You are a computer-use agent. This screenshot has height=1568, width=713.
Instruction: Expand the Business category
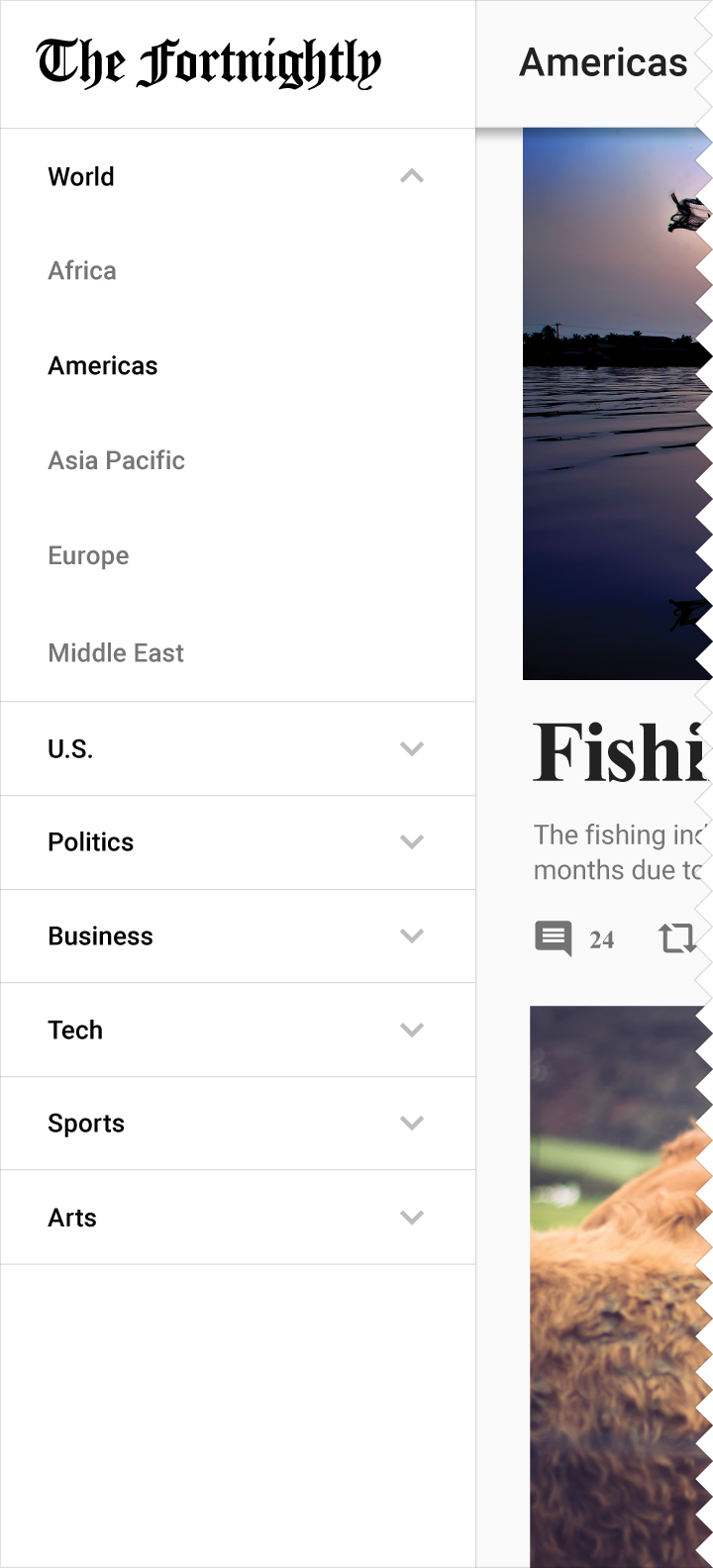(238, 936)
